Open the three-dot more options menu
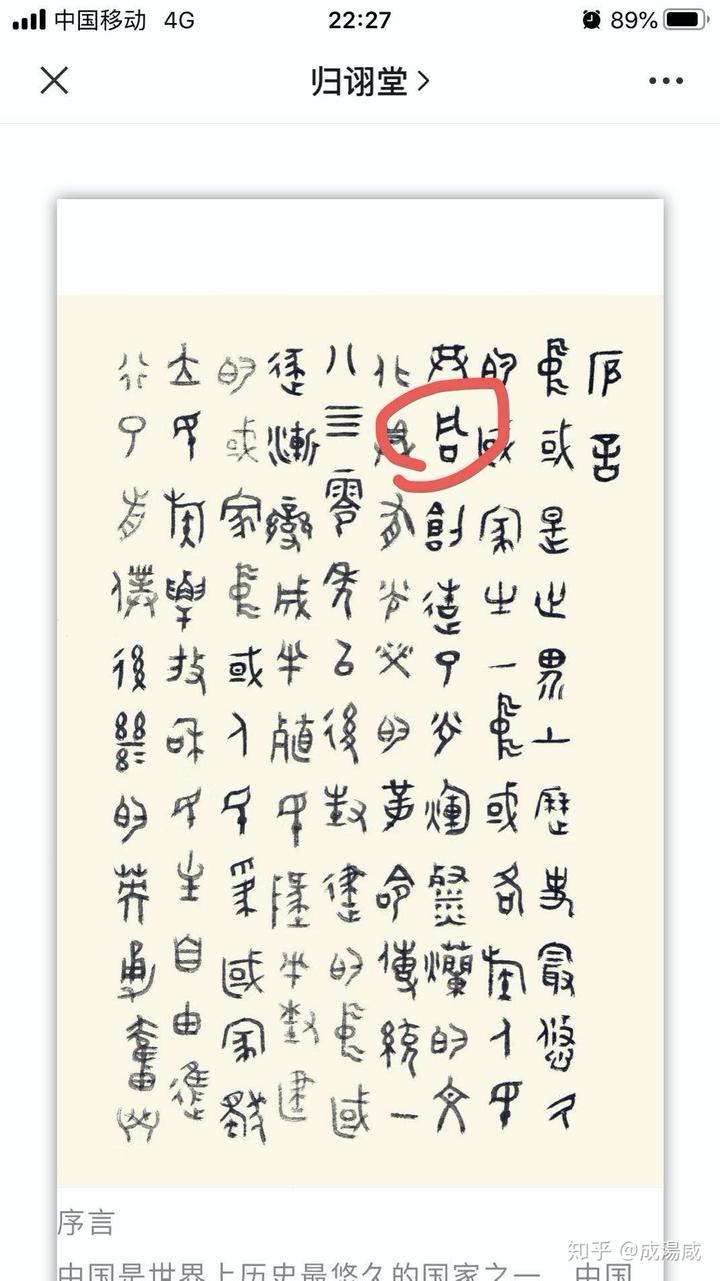The image size is (720, 1281). click(666, 81)
